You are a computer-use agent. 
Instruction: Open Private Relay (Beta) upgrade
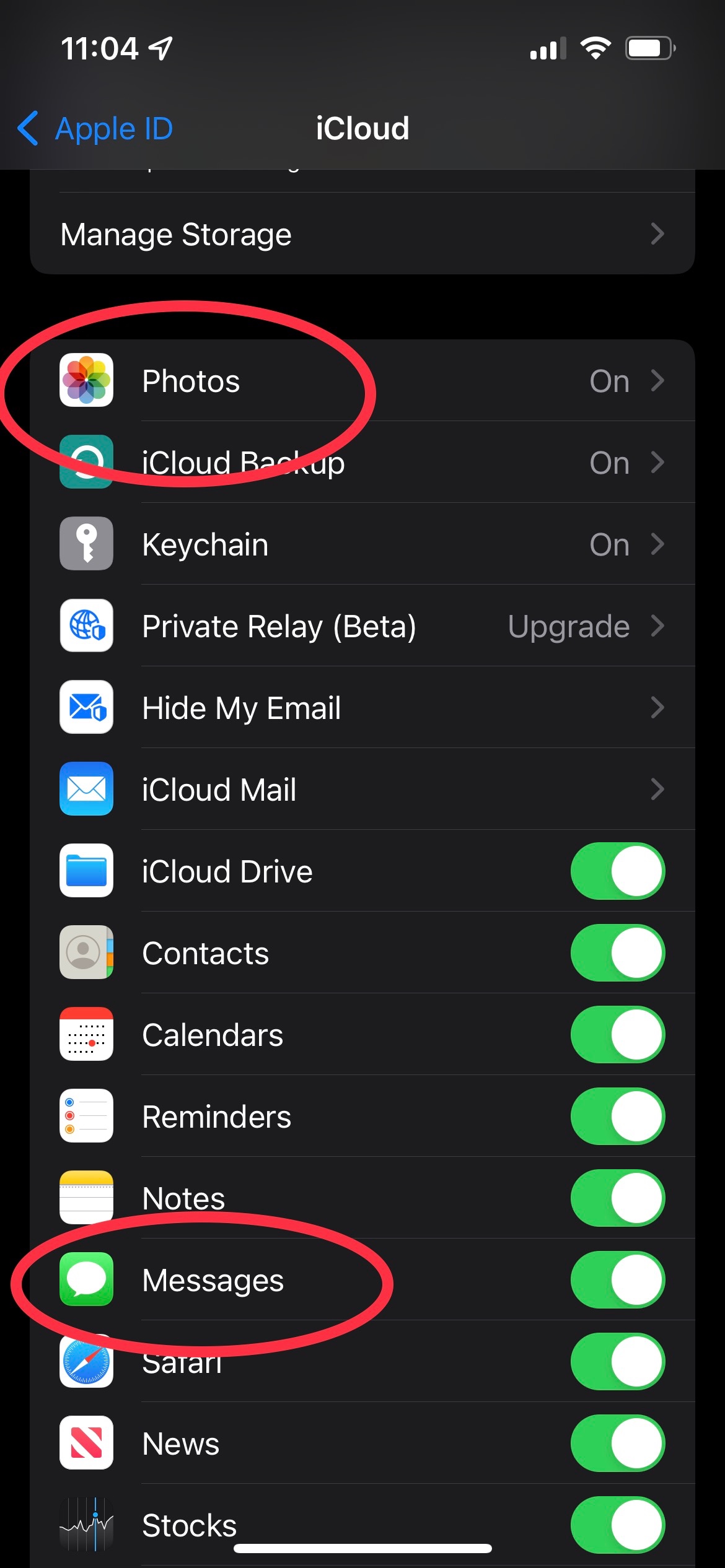click(x=362, y=625)
